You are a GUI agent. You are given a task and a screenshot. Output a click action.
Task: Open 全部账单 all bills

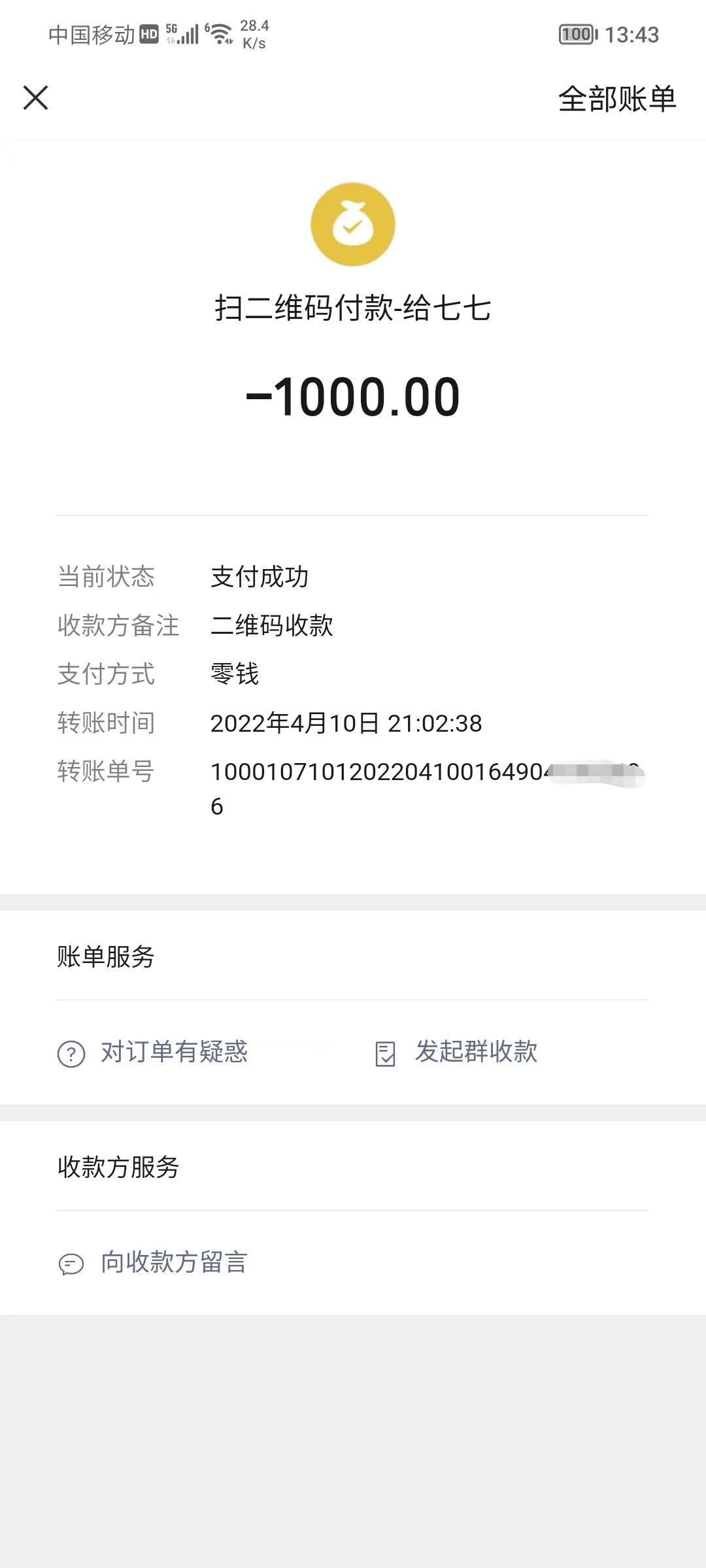[616, 99]
